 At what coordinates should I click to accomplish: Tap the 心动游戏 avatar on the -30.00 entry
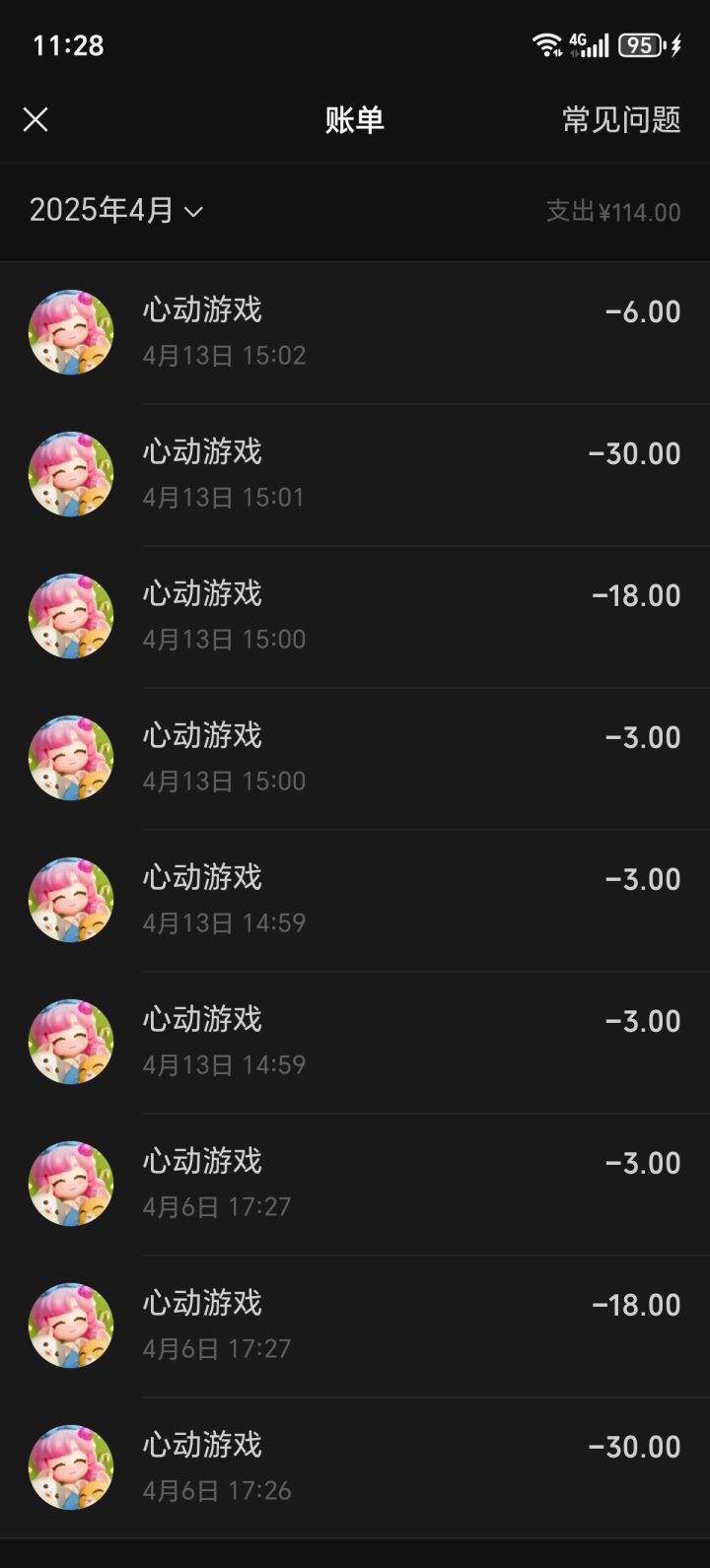click(x=70, y=473)
